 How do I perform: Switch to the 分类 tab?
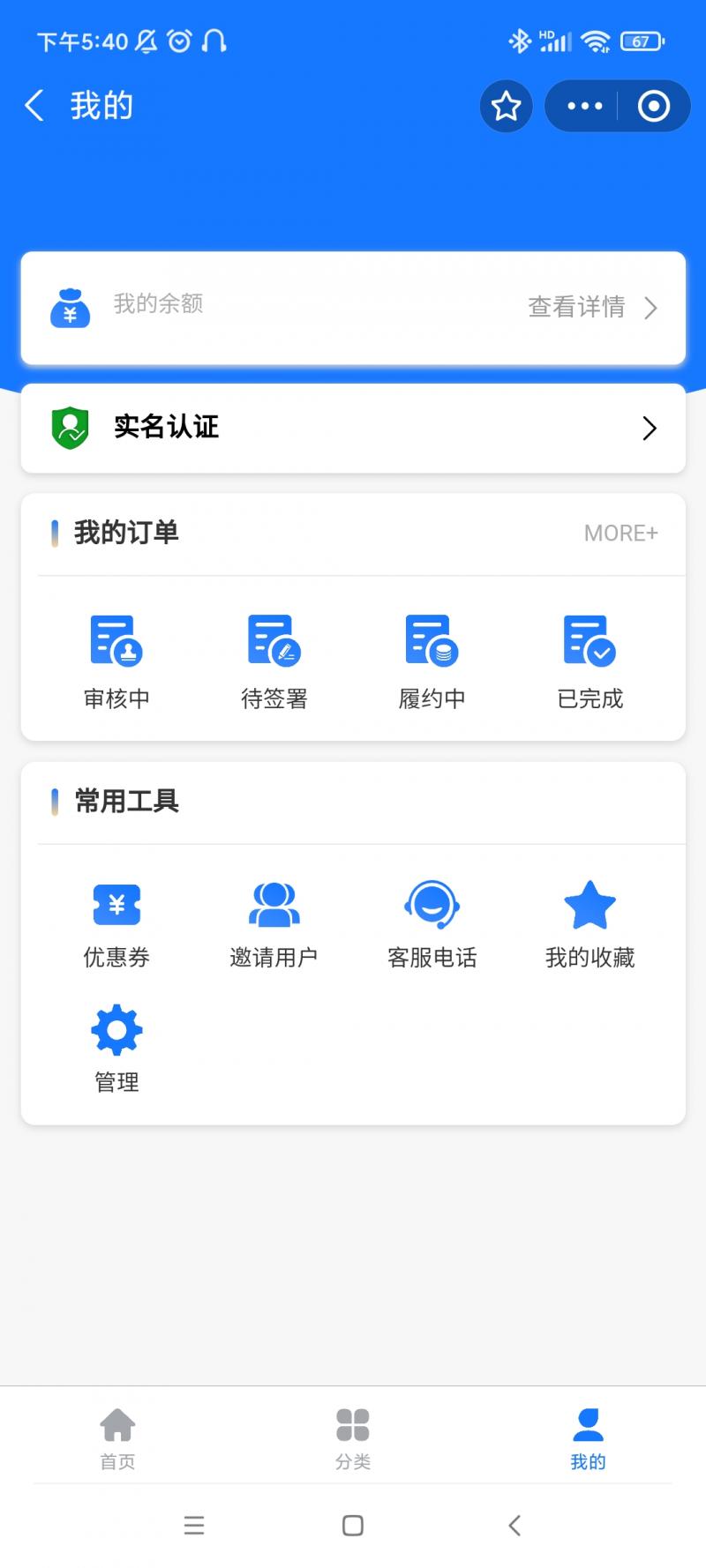353,1437
